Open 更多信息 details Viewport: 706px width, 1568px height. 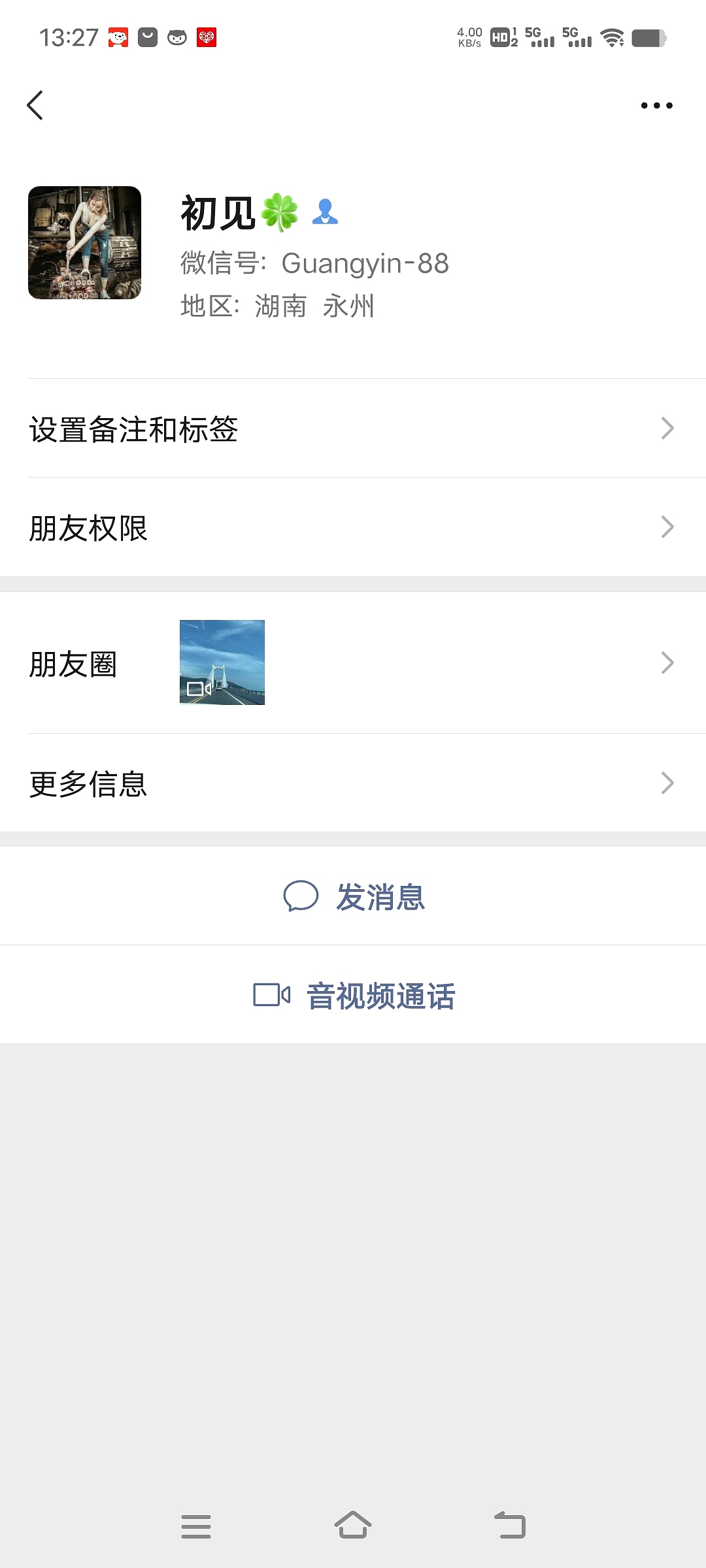tap(353, 783)
